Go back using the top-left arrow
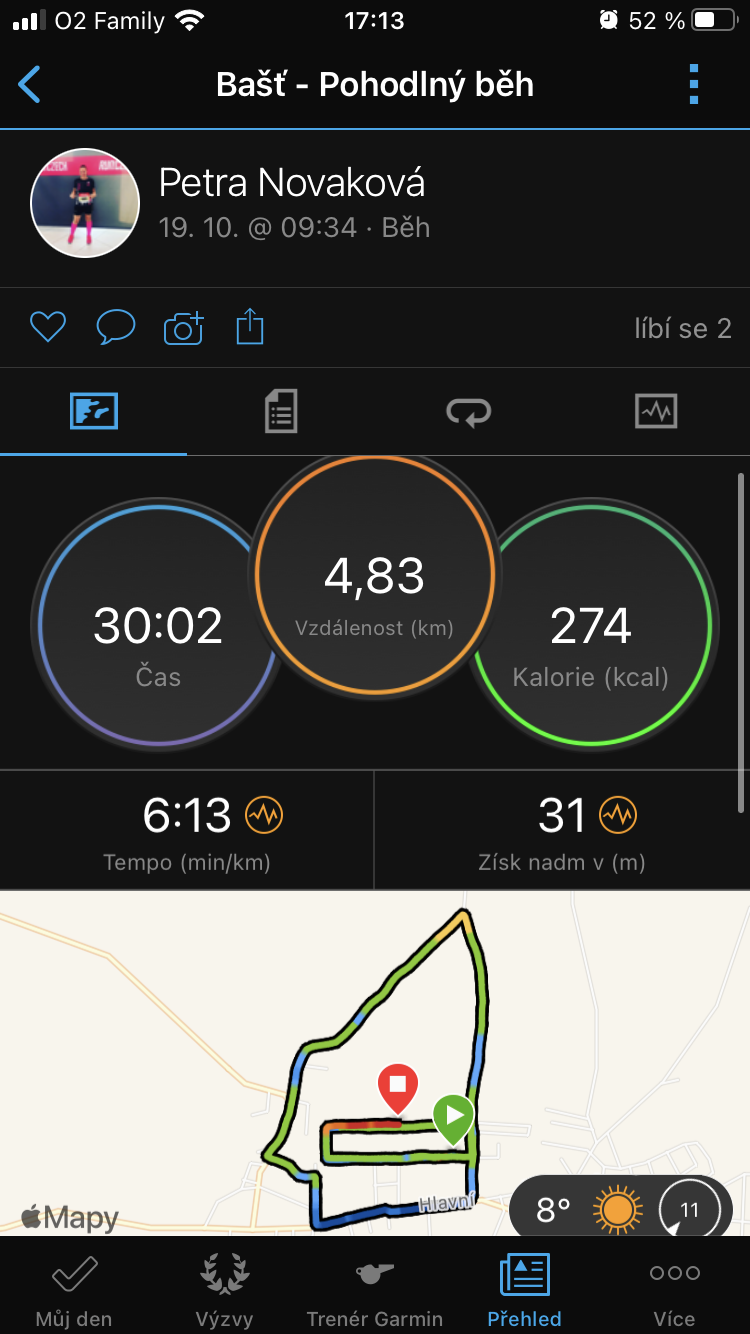The image size is (750, 1334). [30, 85]
